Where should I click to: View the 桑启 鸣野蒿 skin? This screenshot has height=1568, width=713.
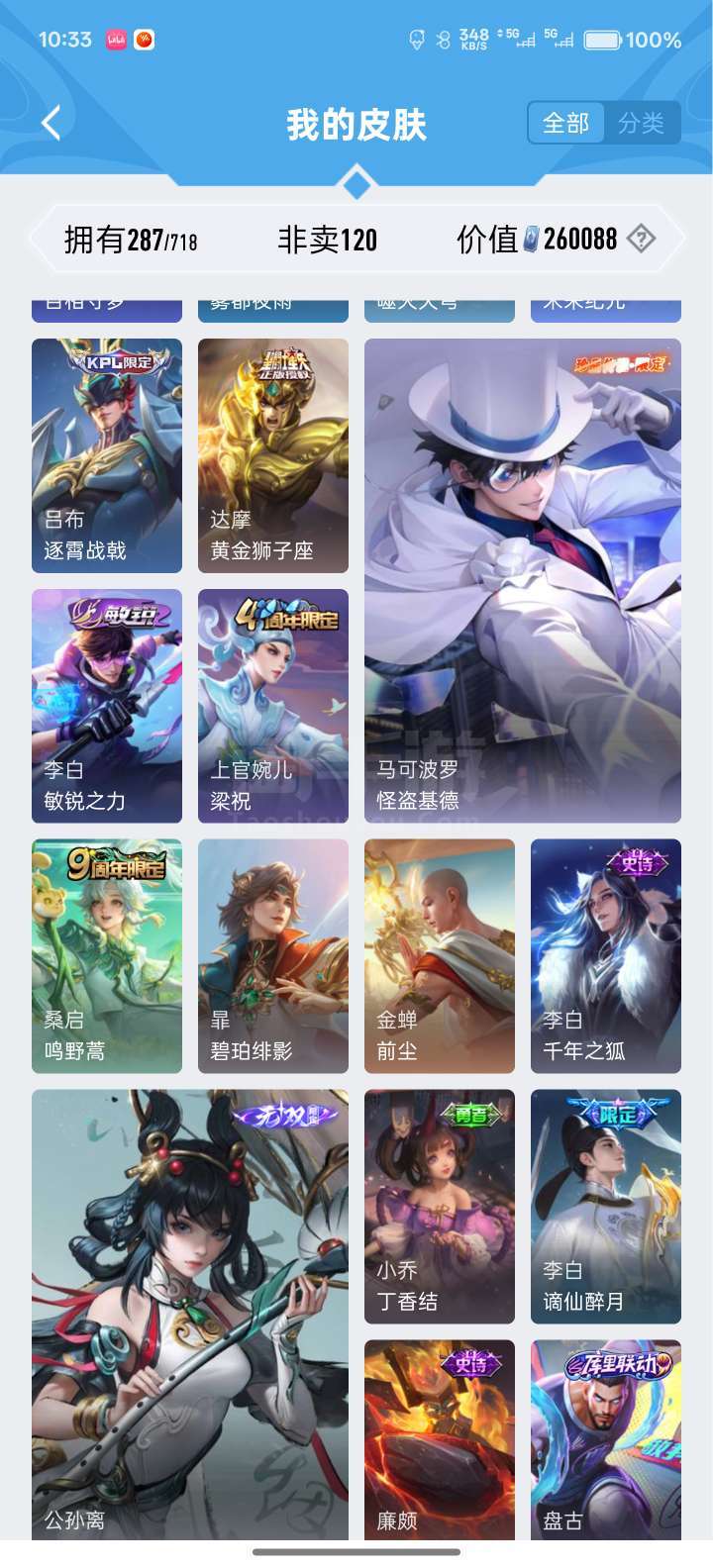click(107, 956)
